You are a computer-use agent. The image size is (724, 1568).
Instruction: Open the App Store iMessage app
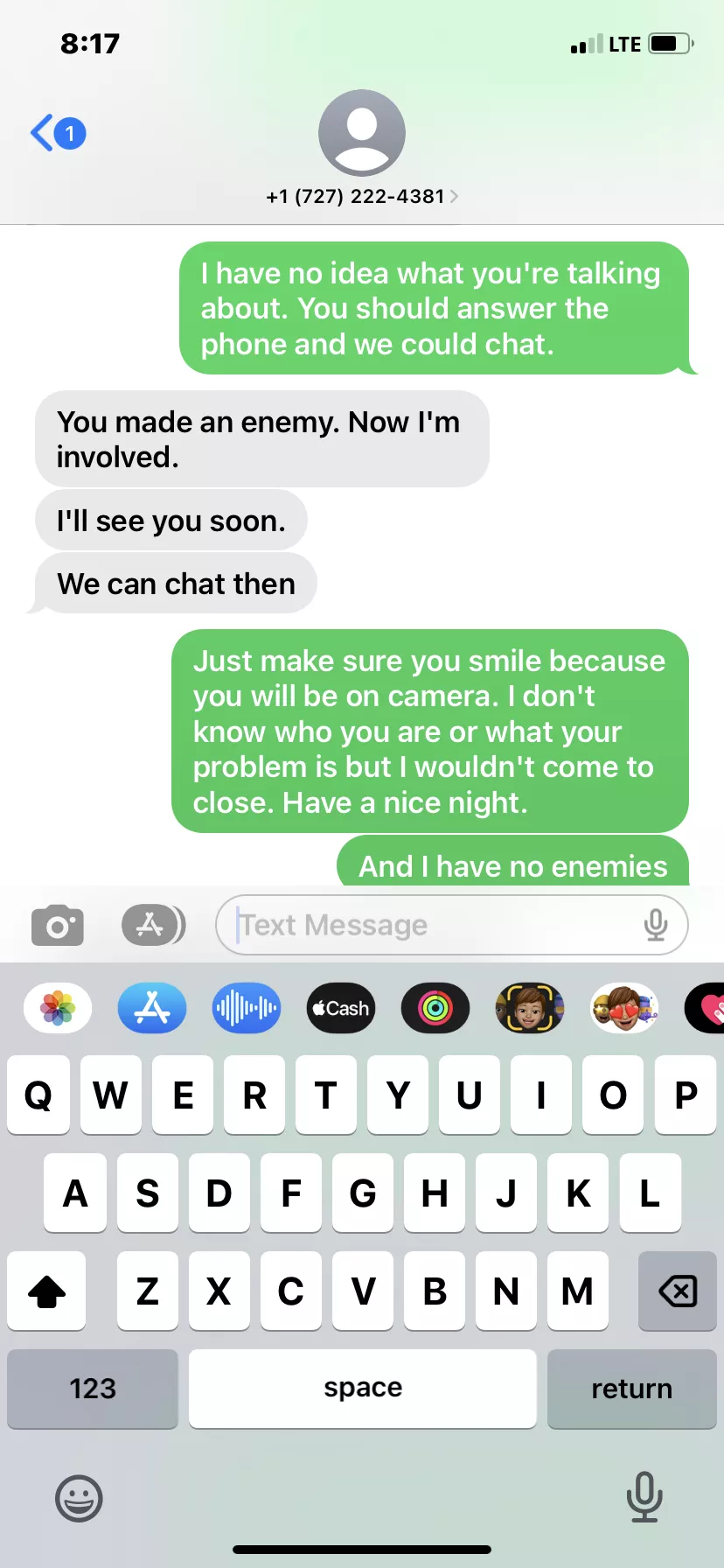152,1008
